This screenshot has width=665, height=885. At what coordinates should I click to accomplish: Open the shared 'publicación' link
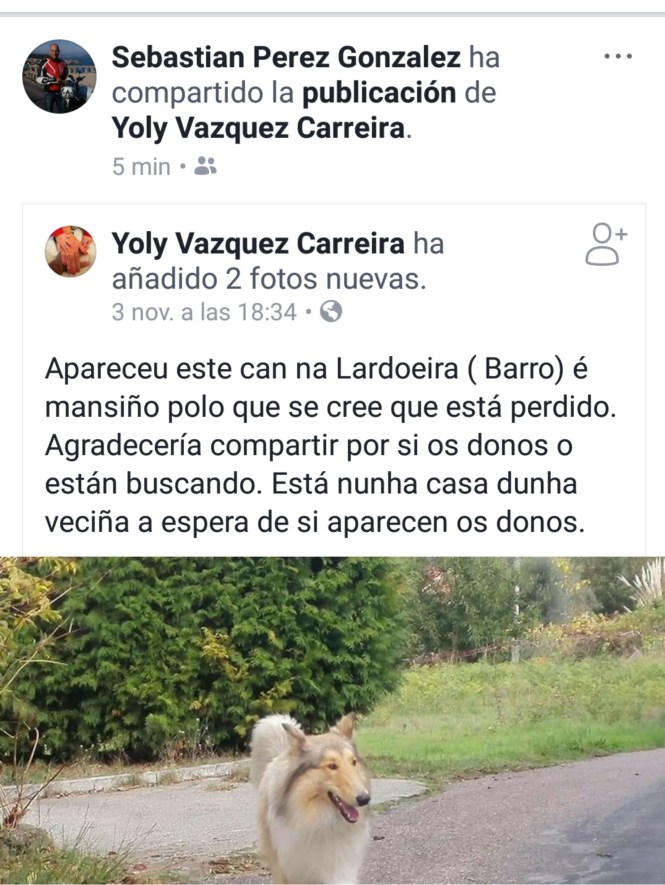pyautogui.click(x=379, y=93)
